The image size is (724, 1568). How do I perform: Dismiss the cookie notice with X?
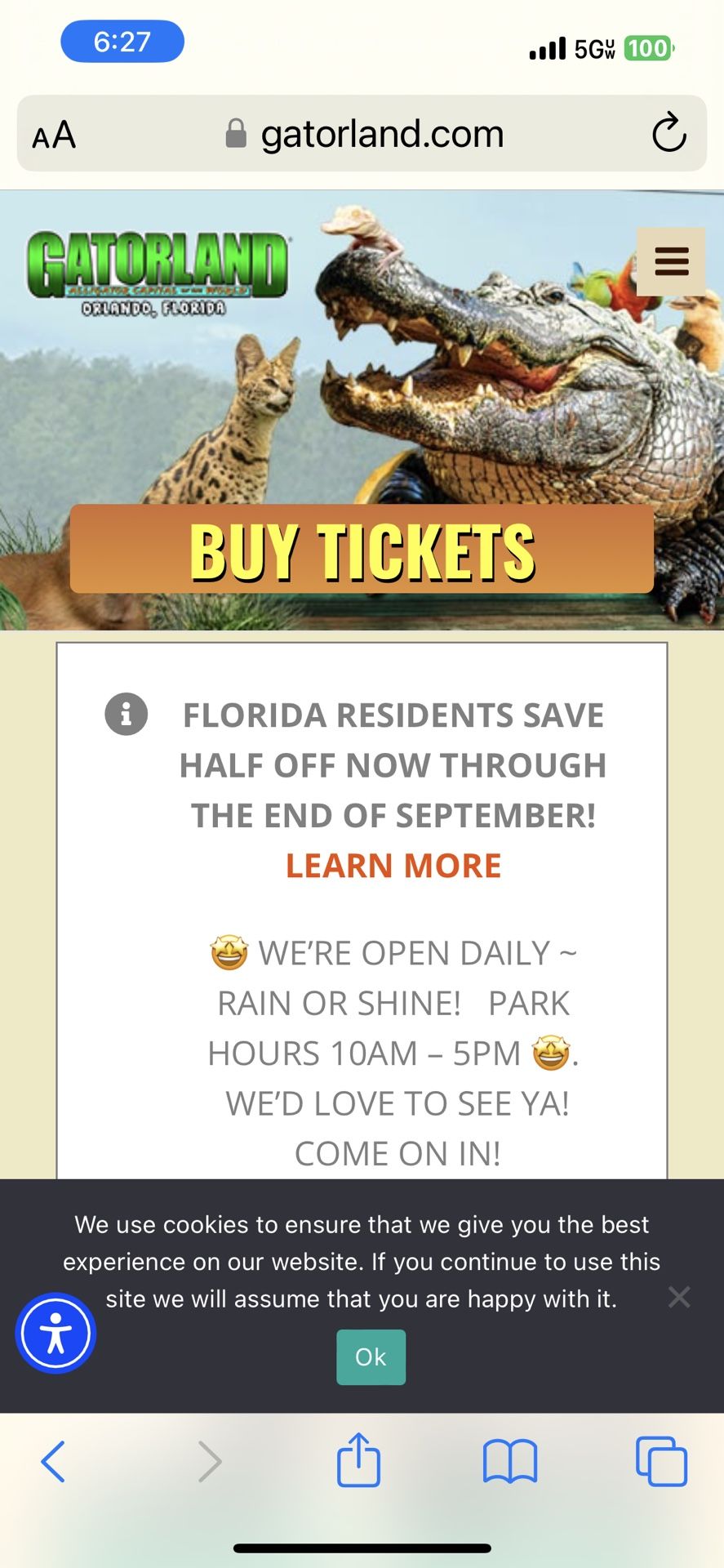point(679,1296)
